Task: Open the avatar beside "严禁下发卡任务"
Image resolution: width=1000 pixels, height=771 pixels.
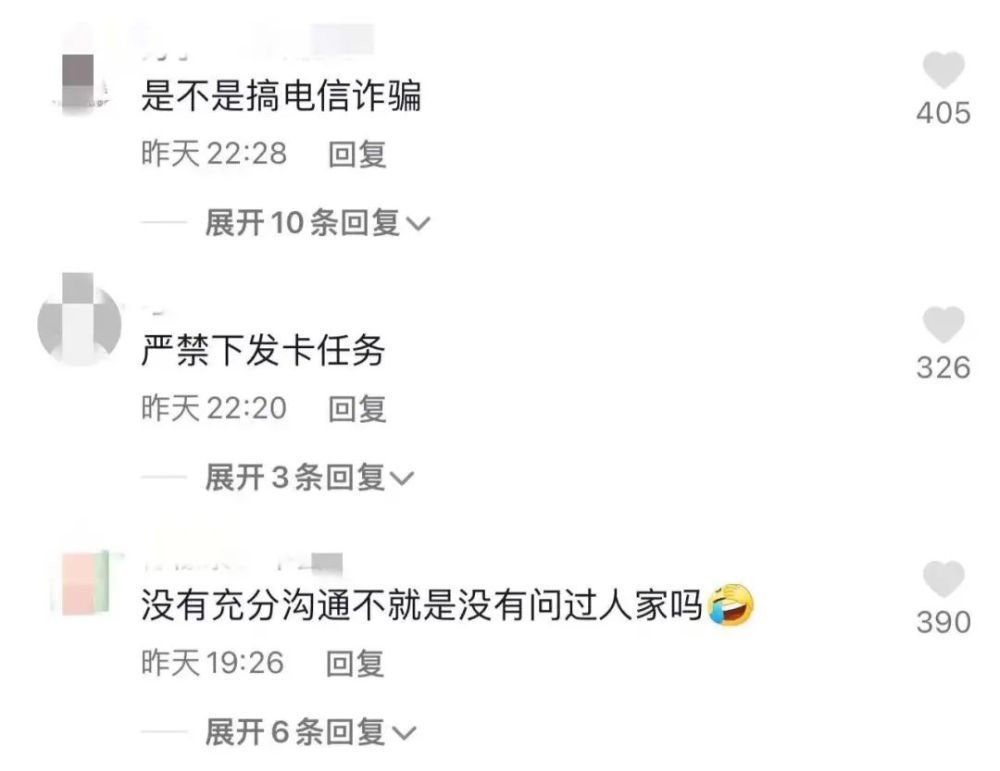Action: [78, 320]
